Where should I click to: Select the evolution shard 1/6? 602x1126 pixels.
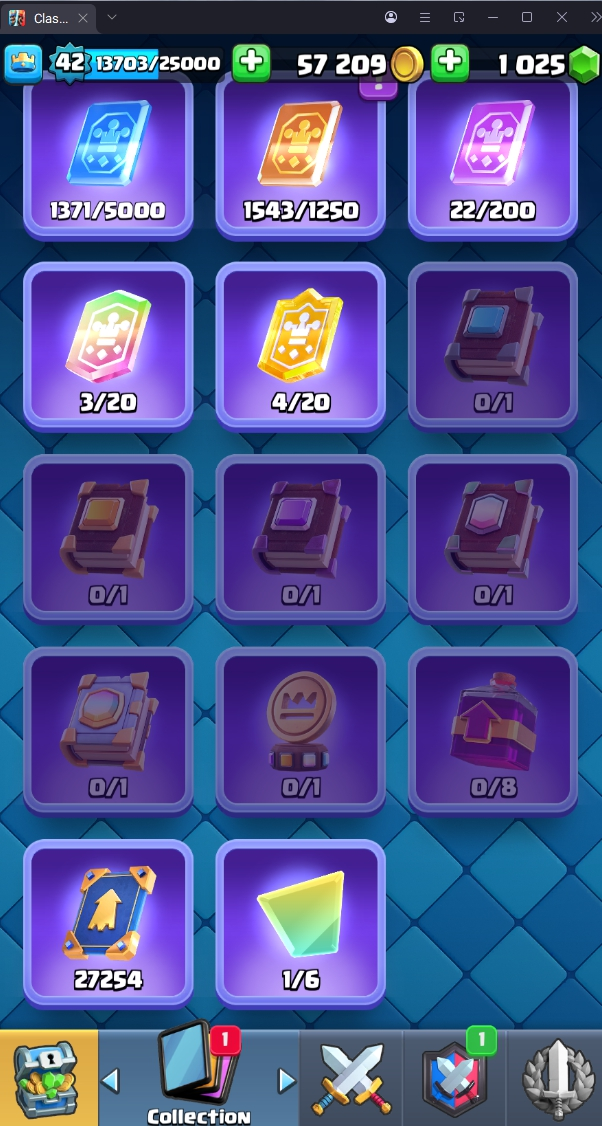point(300,924)
